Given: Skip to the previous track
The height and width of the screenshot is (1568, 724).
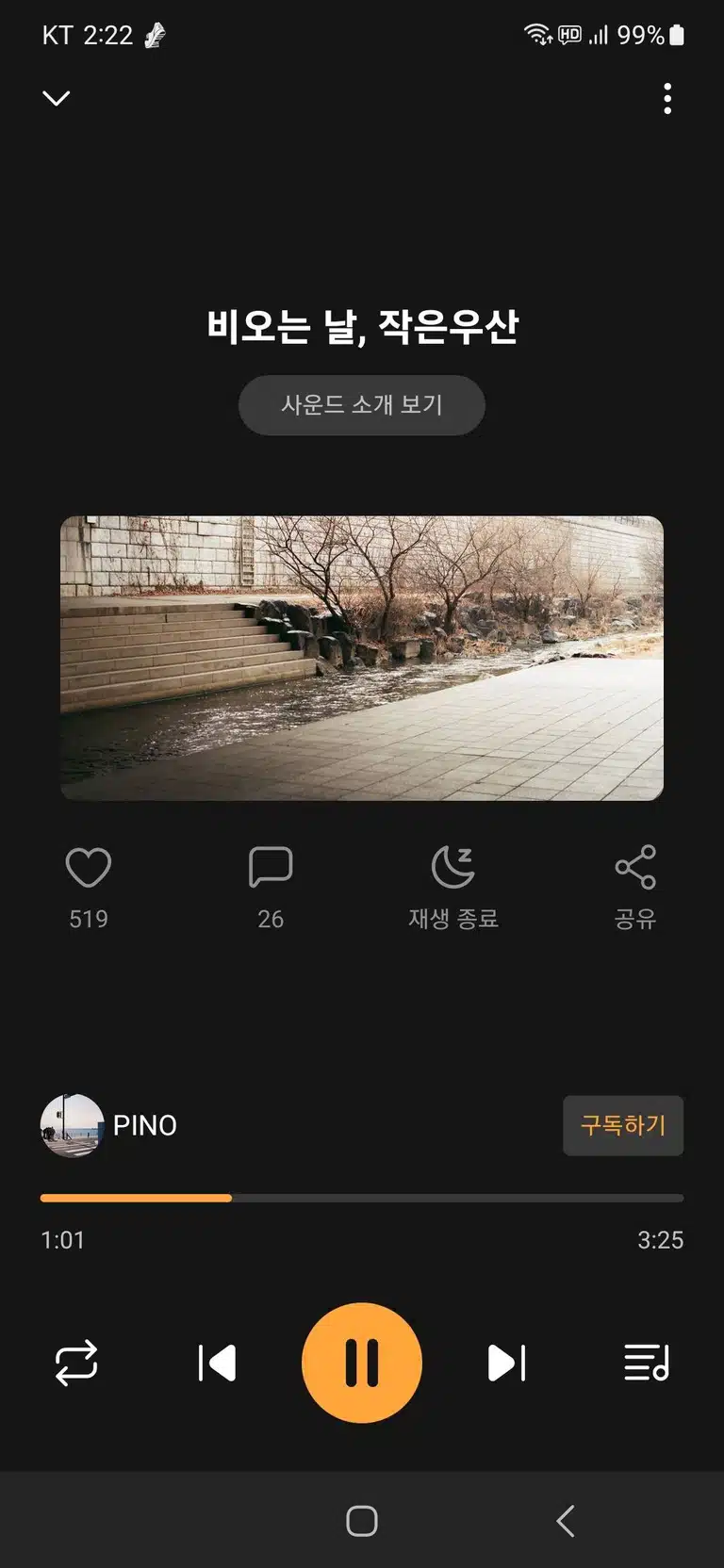Looking at the screenshot, I should click(x=217, y=1363).
